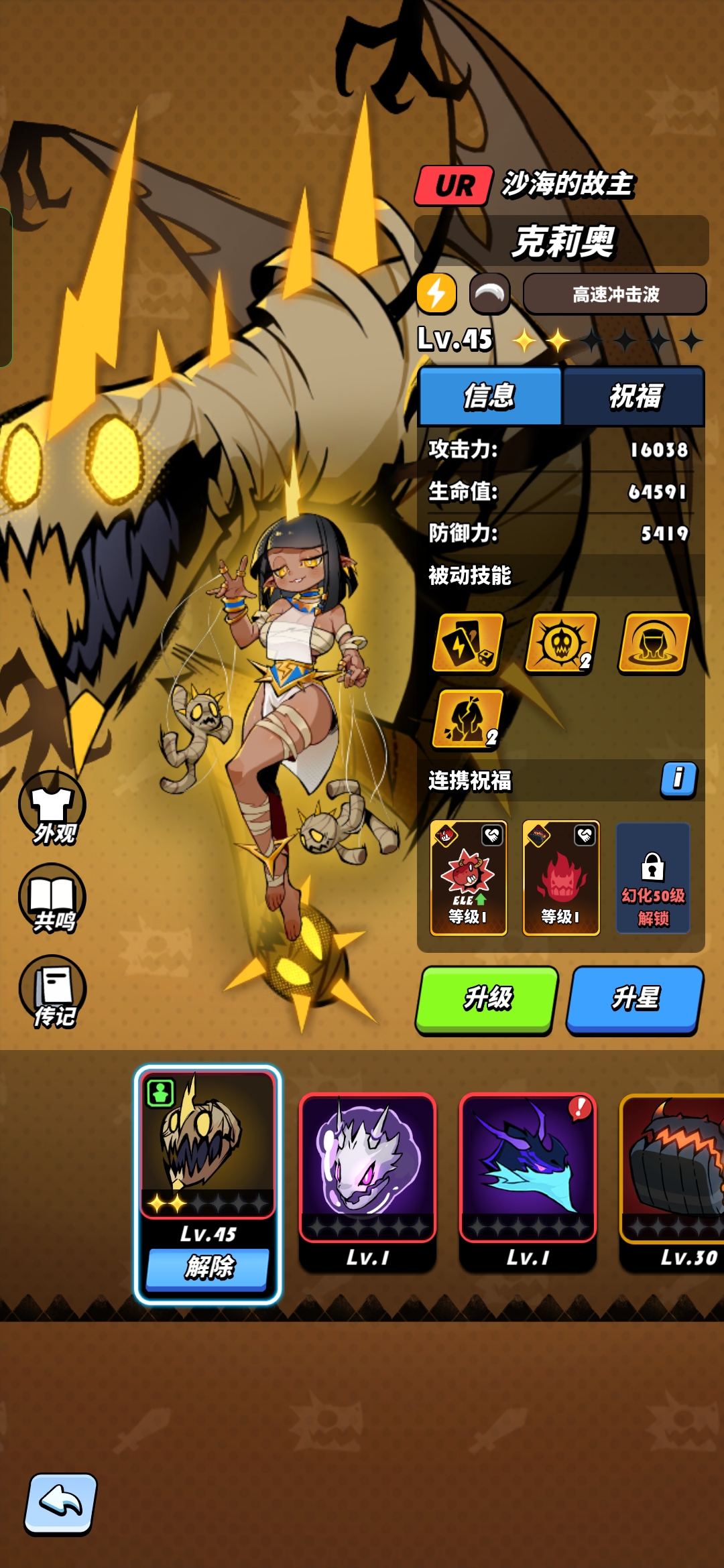
Task: Open the 外观 appearance screen
Action: click(x=52, y=807)
